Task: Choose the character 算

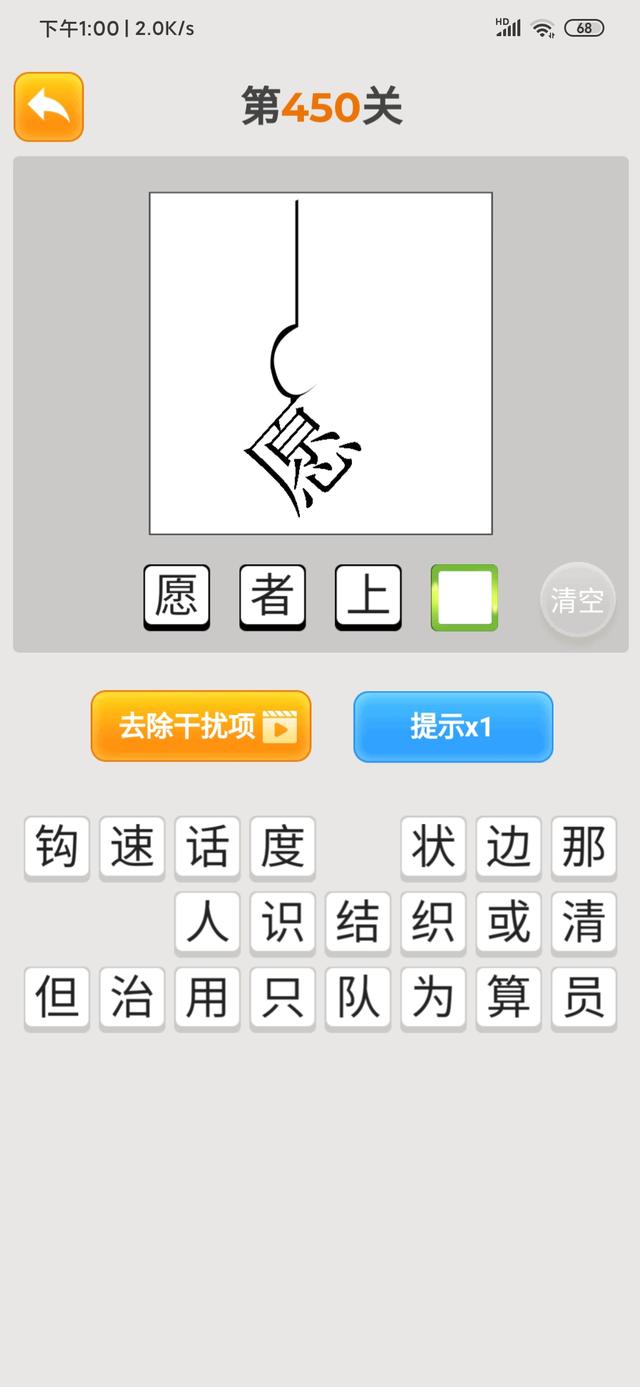Action: [x=508, y=998]
